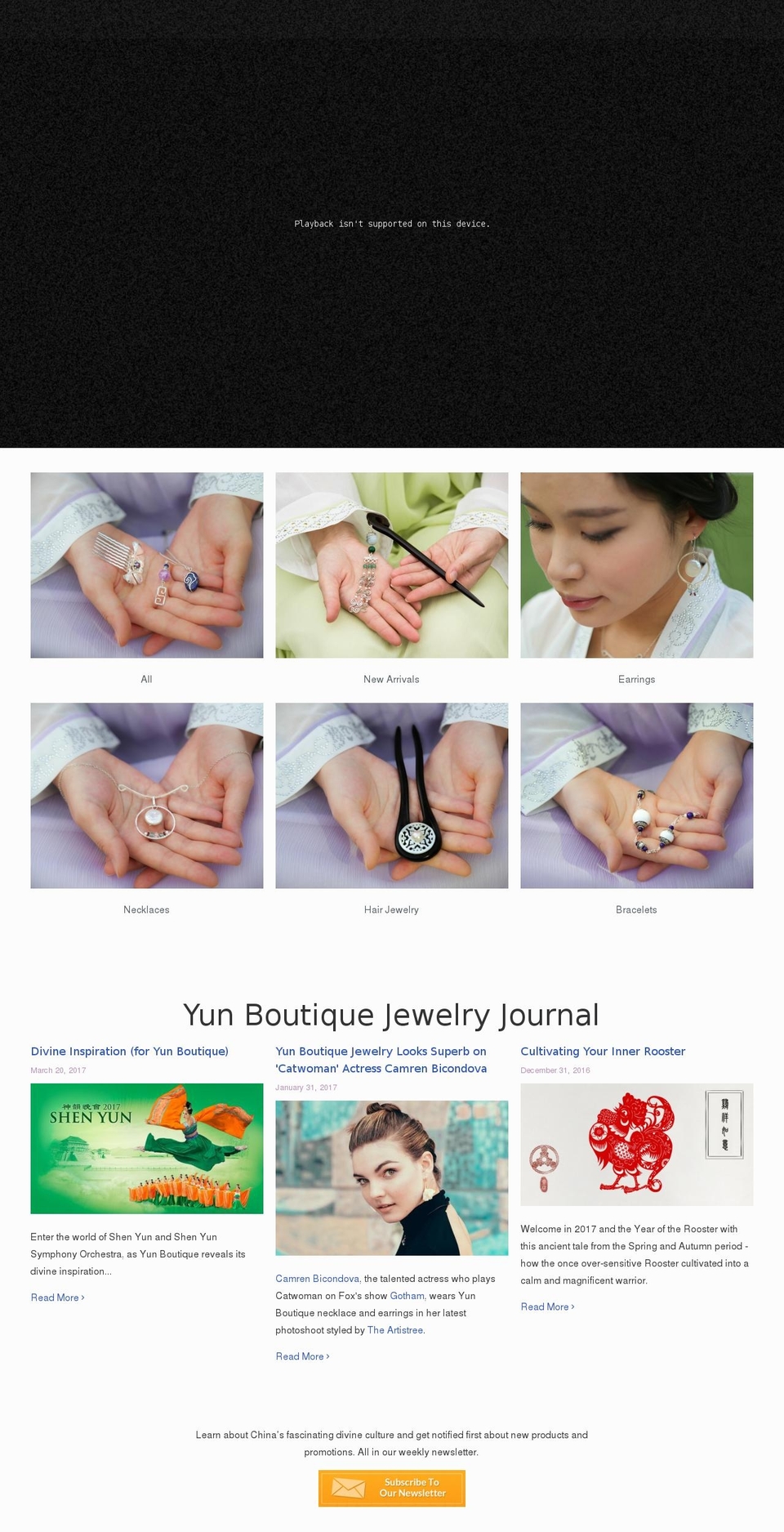Click Read More under Divine Inspiration
The height and width of the screenshot is (1532, 784).
click(56, 1298)
